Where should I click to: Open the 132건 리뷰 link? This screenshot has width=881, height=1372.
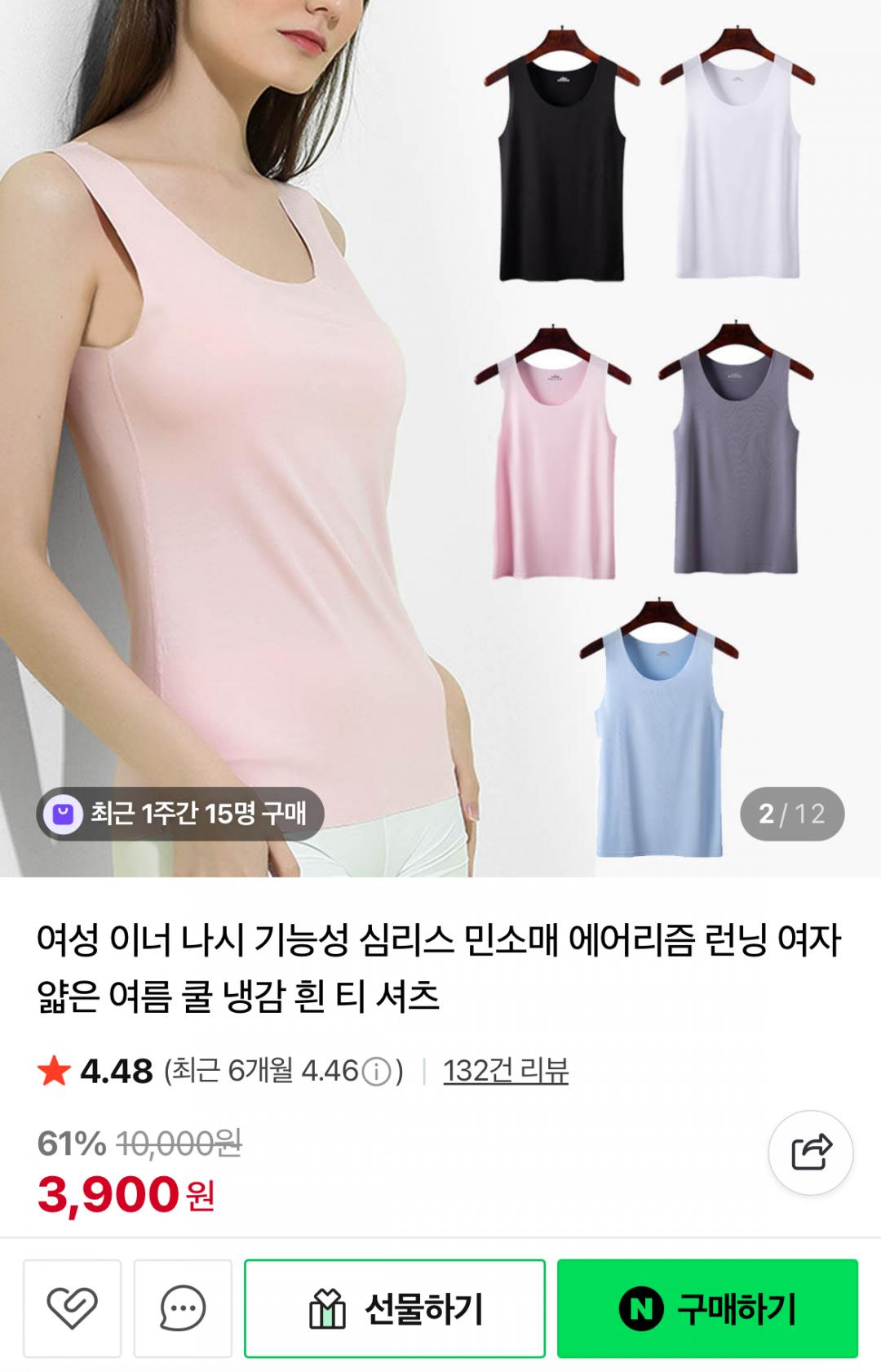pyautogui.click(x=506, y=1071)
